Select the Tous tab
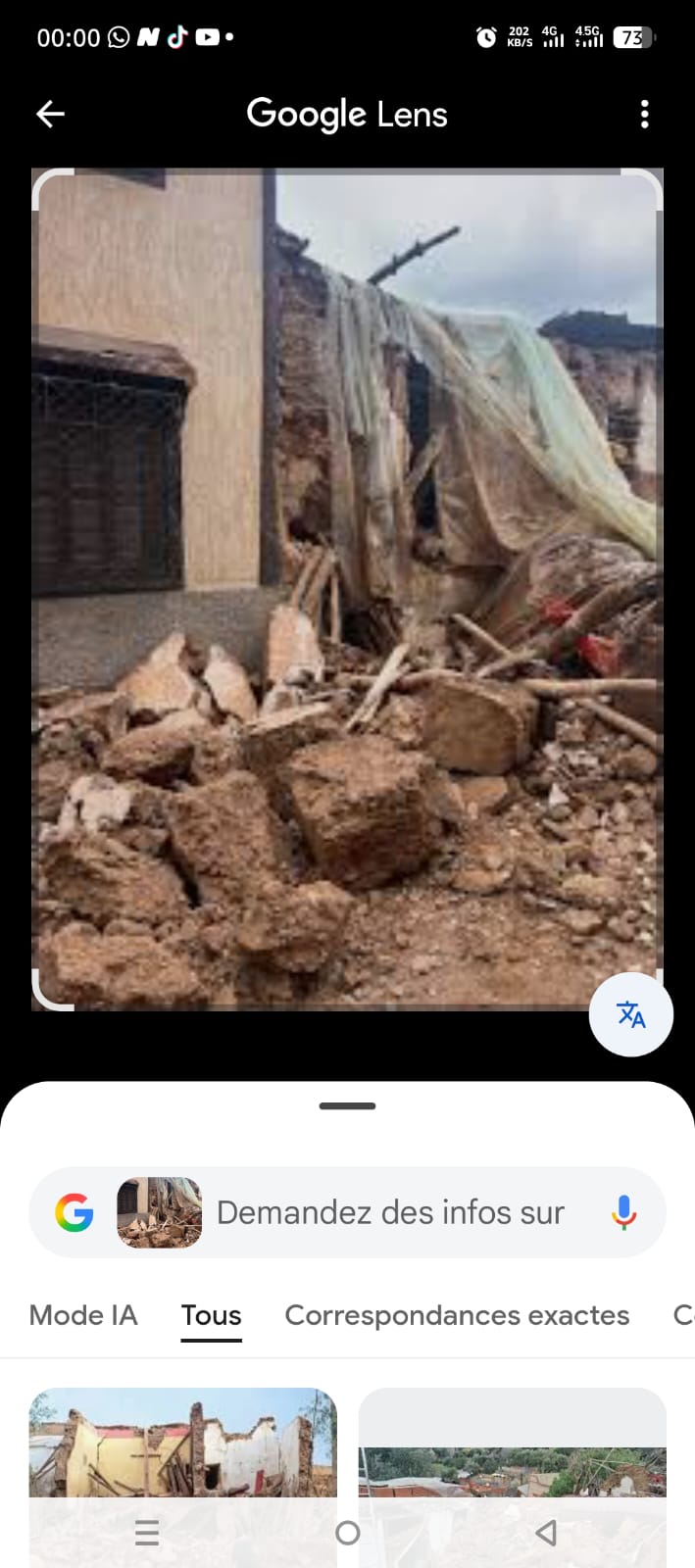This screenshot has height=1568, width=695. (211, 1315)
